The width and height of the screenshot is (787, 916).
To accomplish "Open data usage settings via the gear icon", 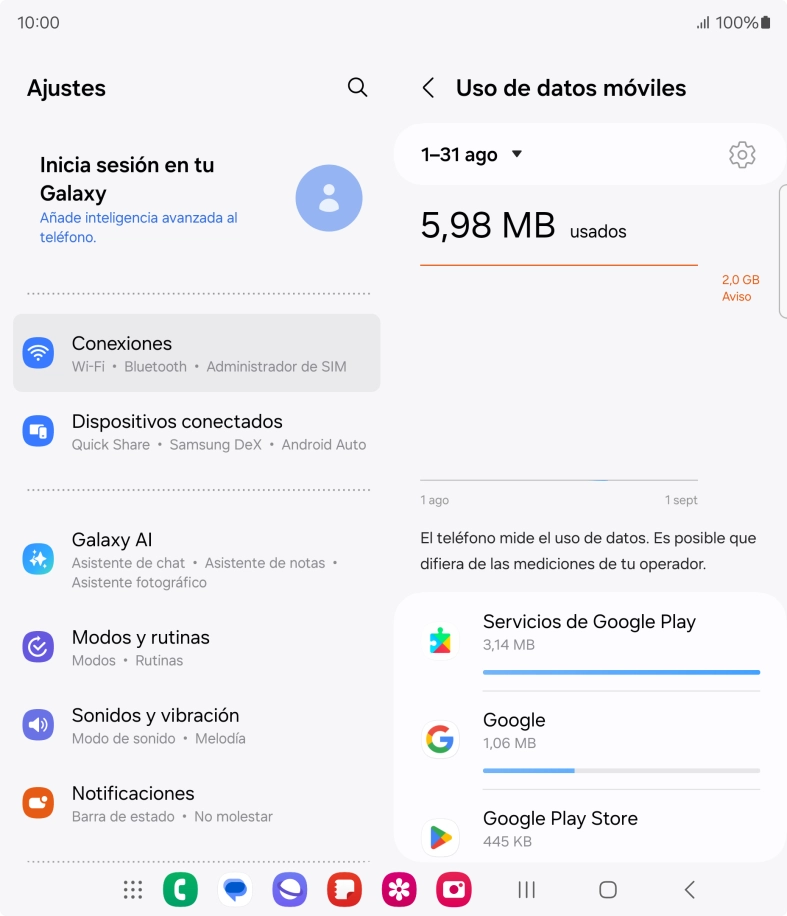I will pyautogui.click(x=742, y=154).
